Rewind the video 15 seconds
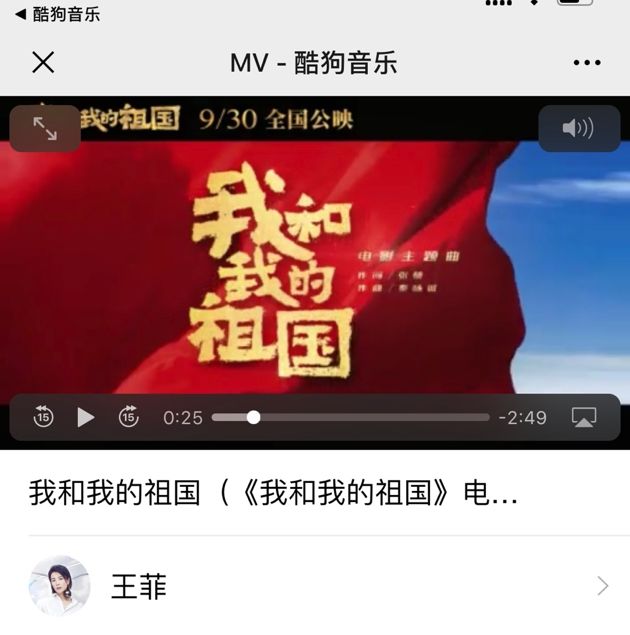This screenshot has height=635, width=630. point(43,417)
